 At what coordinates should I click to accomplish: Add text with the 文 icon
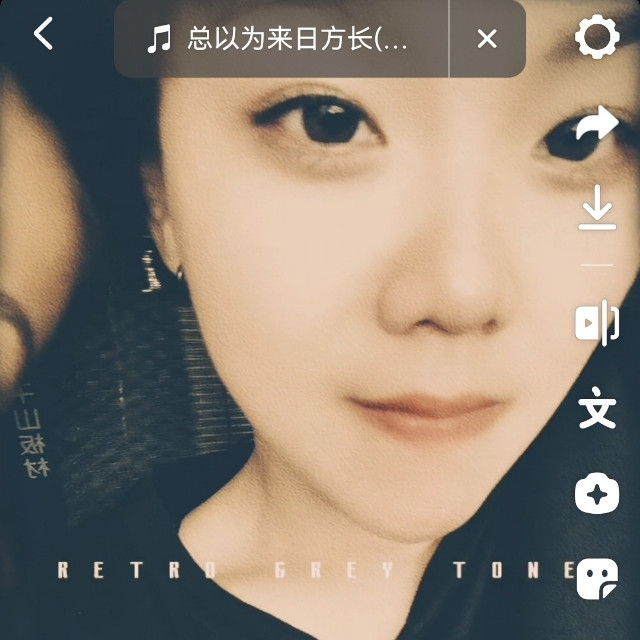tap(597, 409)
